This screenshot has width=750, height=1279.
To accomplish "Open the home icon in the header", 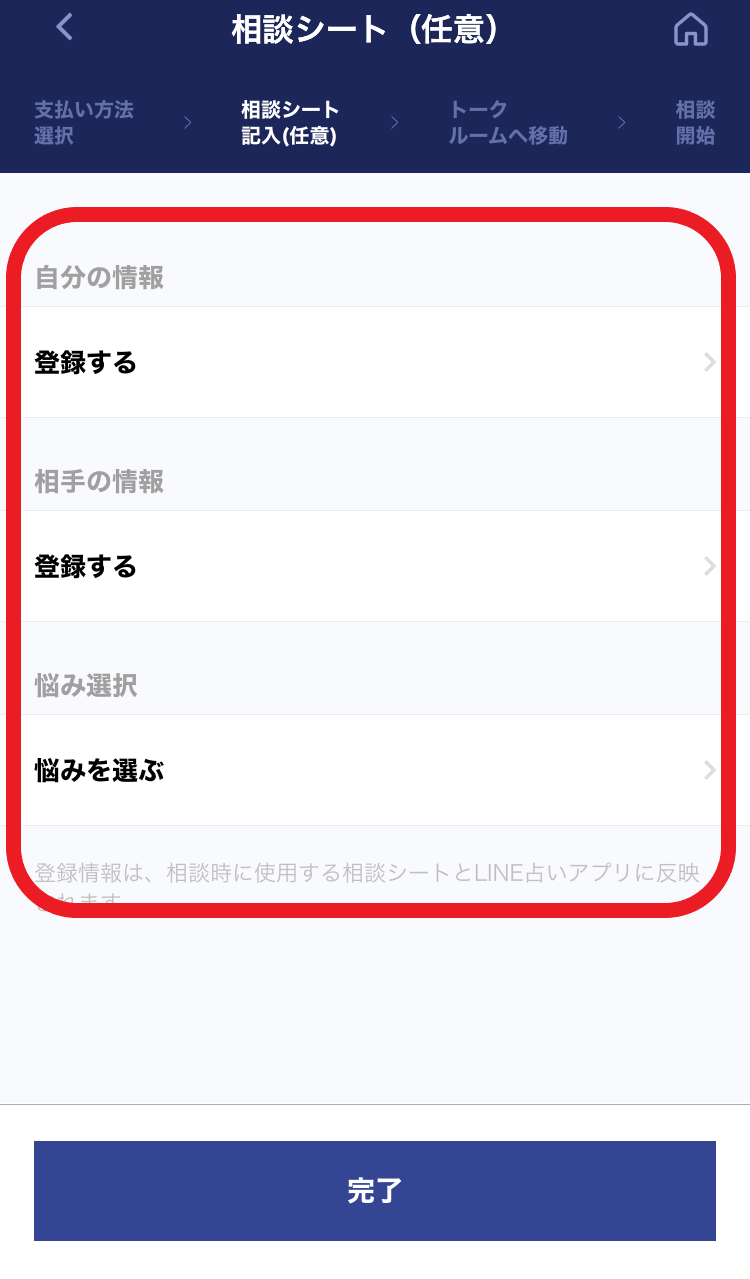I will (690, 30).
